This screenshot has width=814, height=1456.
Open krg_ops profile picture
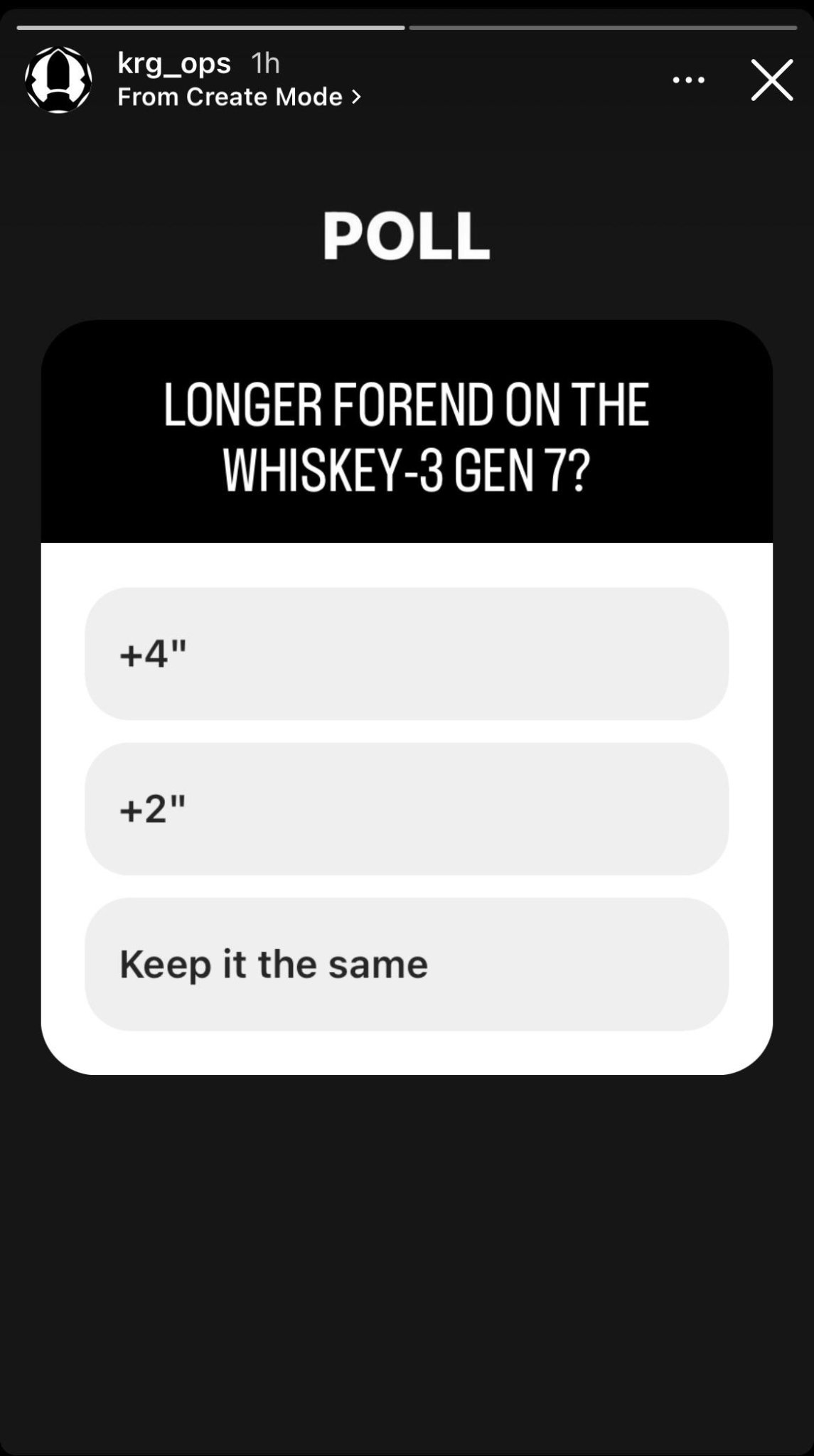[x=58, y=80]
